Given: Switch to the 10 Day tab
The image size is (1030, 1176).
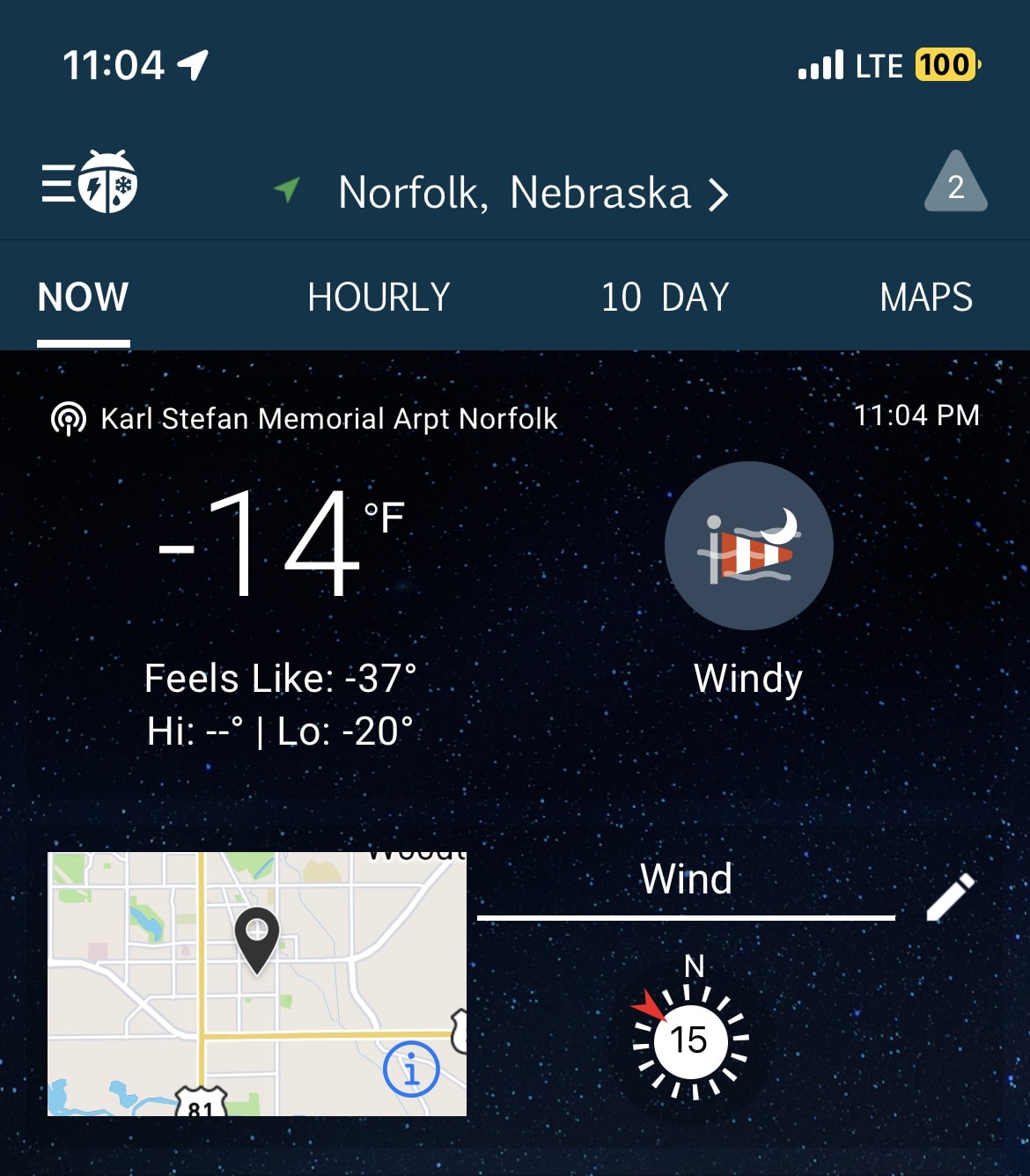Looking at the screenshot, I should [665, 298].
